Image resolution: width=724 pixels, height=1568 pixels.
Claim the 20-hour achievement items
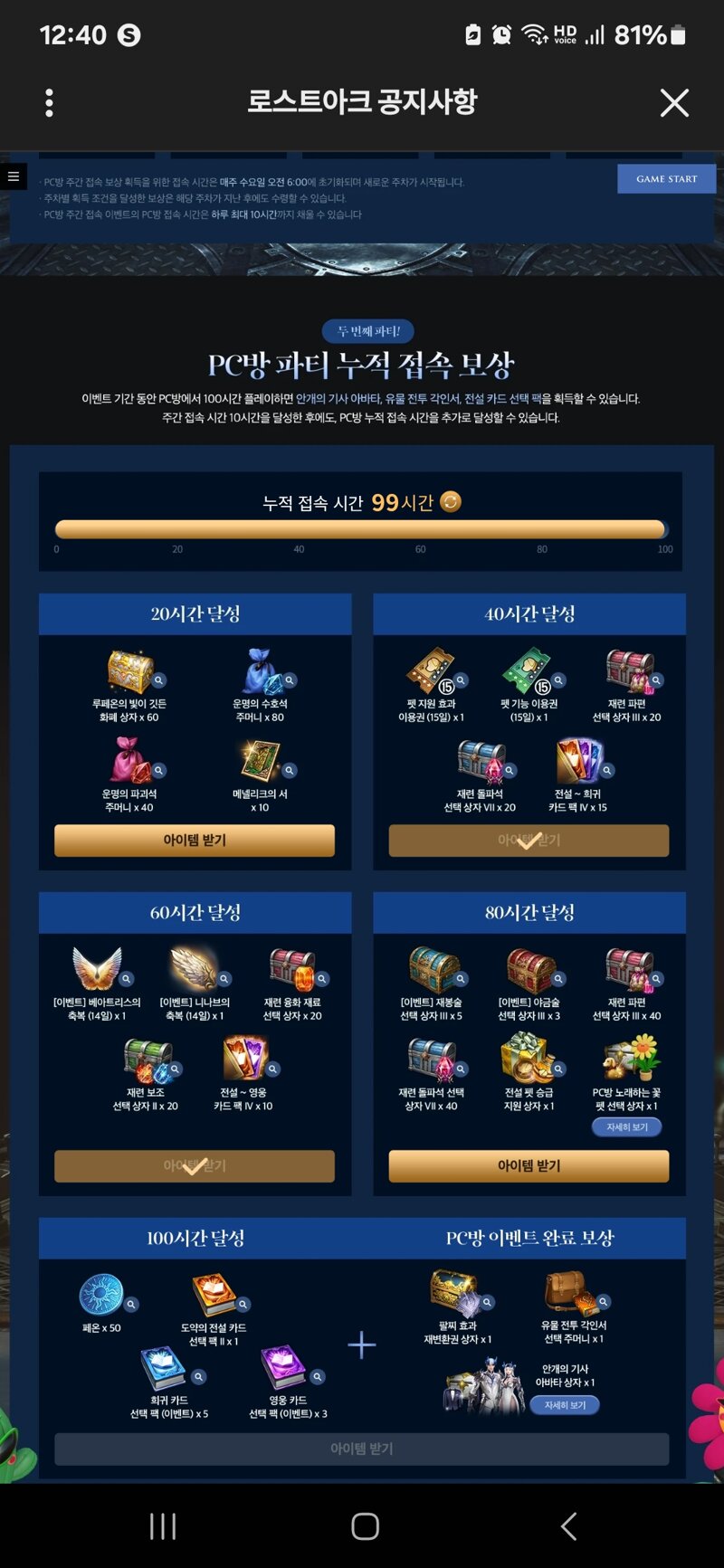[x=195, y=841]
